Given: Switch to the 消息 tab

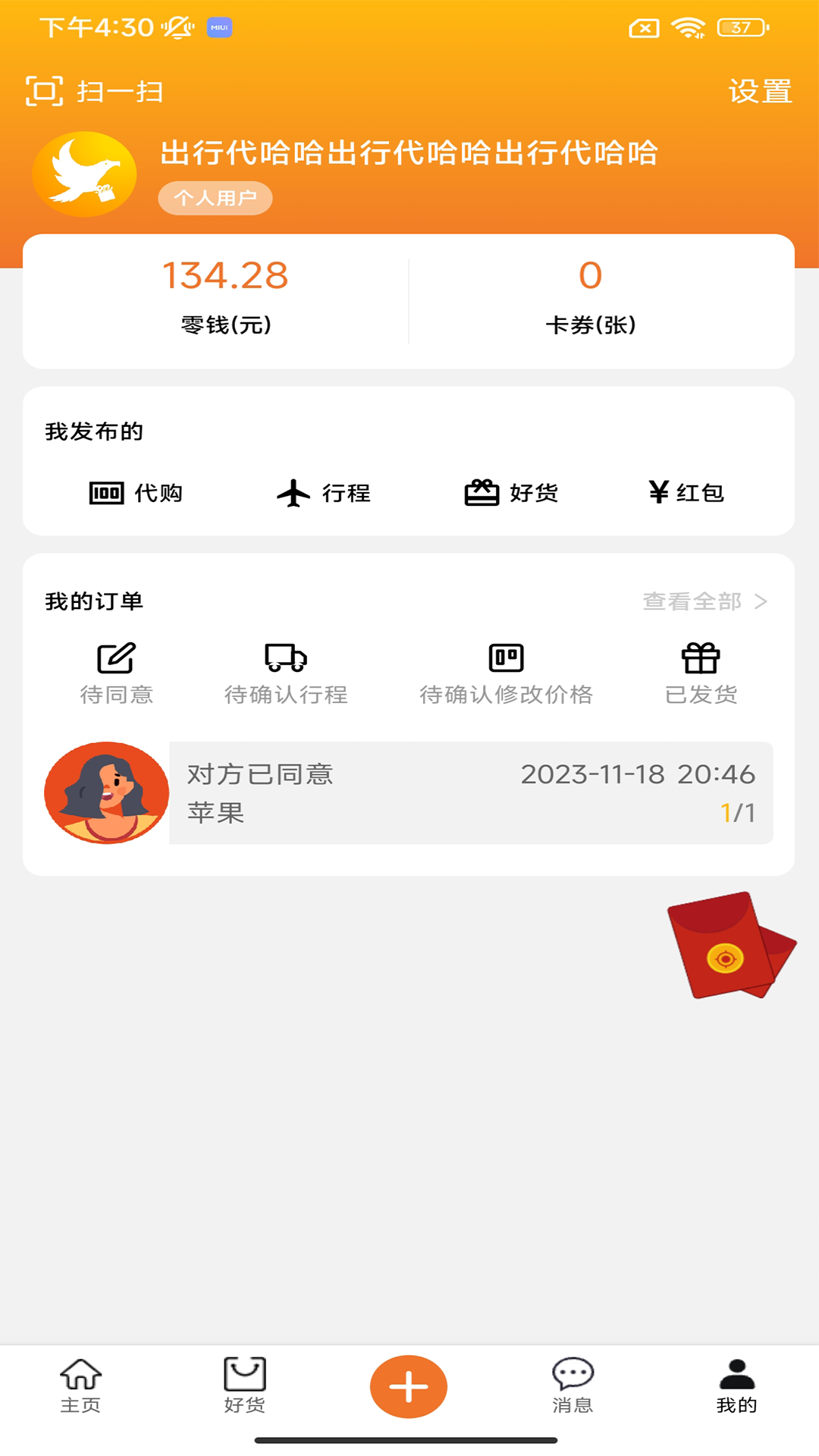Looking at the screenshot, I should point(573,1385).
